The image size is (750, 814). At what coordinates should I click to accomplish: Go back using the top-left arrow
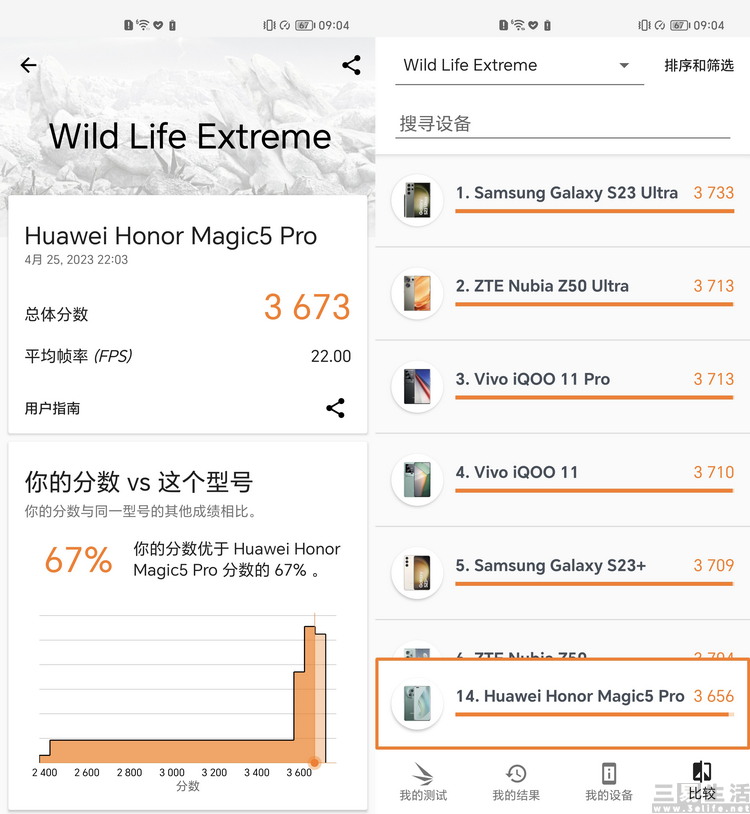[x=28, y=65]
